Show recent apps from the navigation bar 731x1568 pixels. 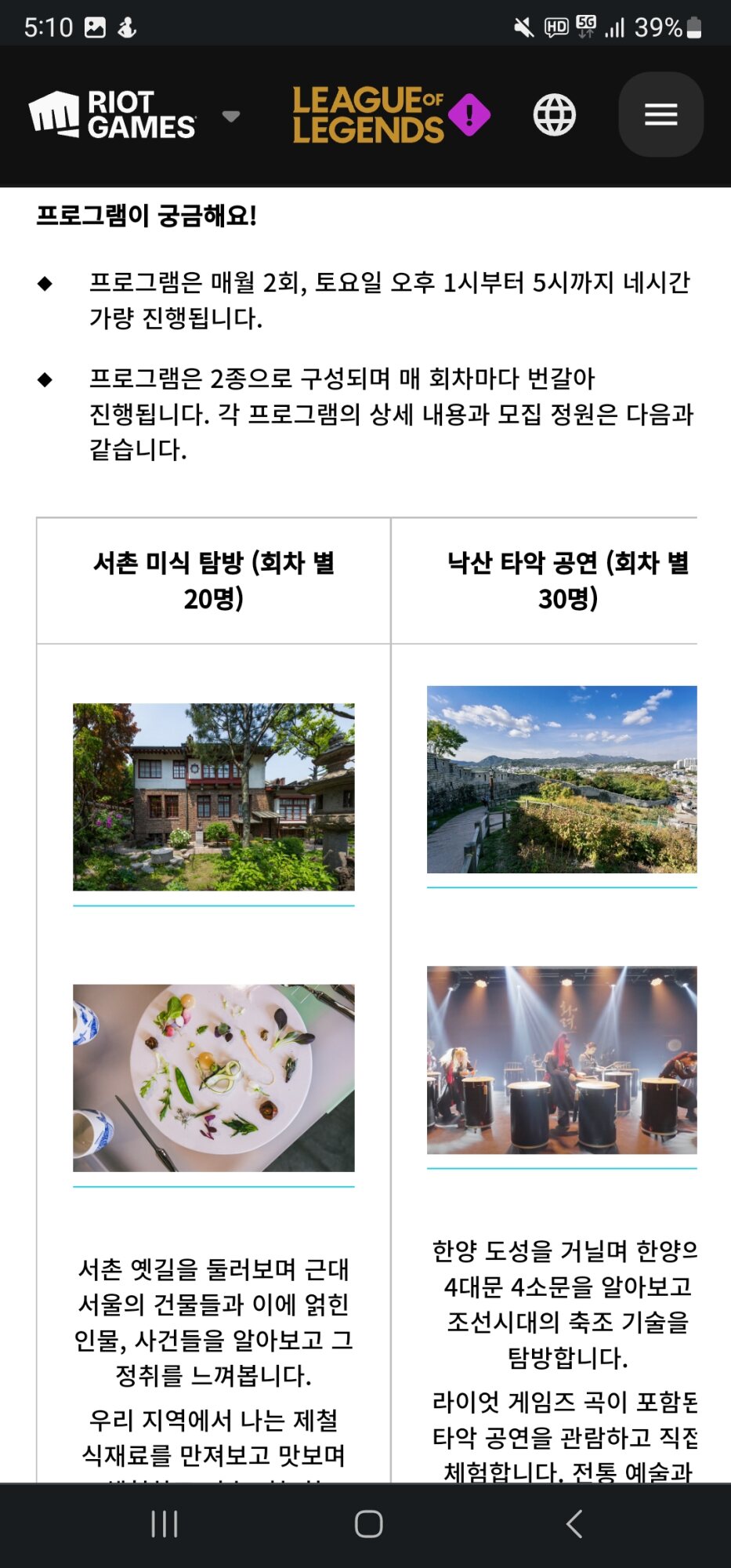tap(165, 1523)
